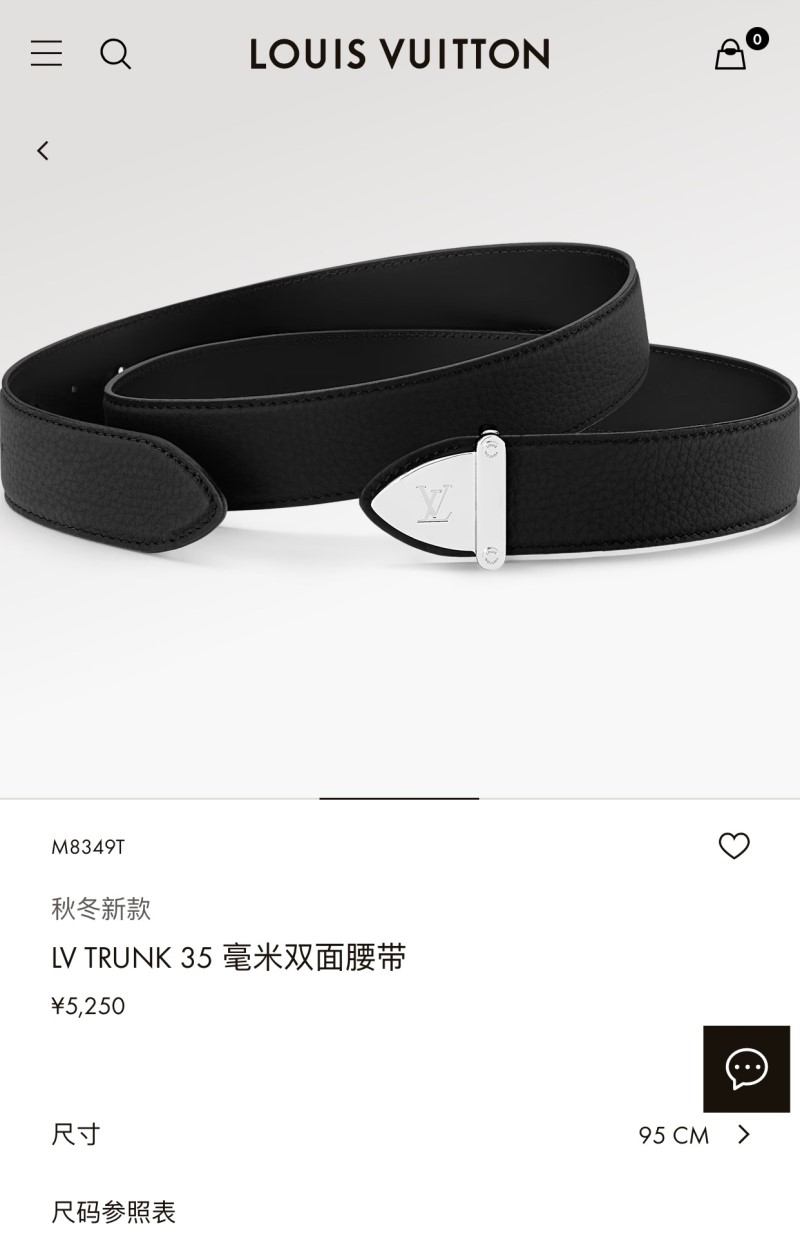The height and width of the screenshot is (1244, 800).
Task: Tap the image carousel indicator bar
Action: click(x=400, y=798)
